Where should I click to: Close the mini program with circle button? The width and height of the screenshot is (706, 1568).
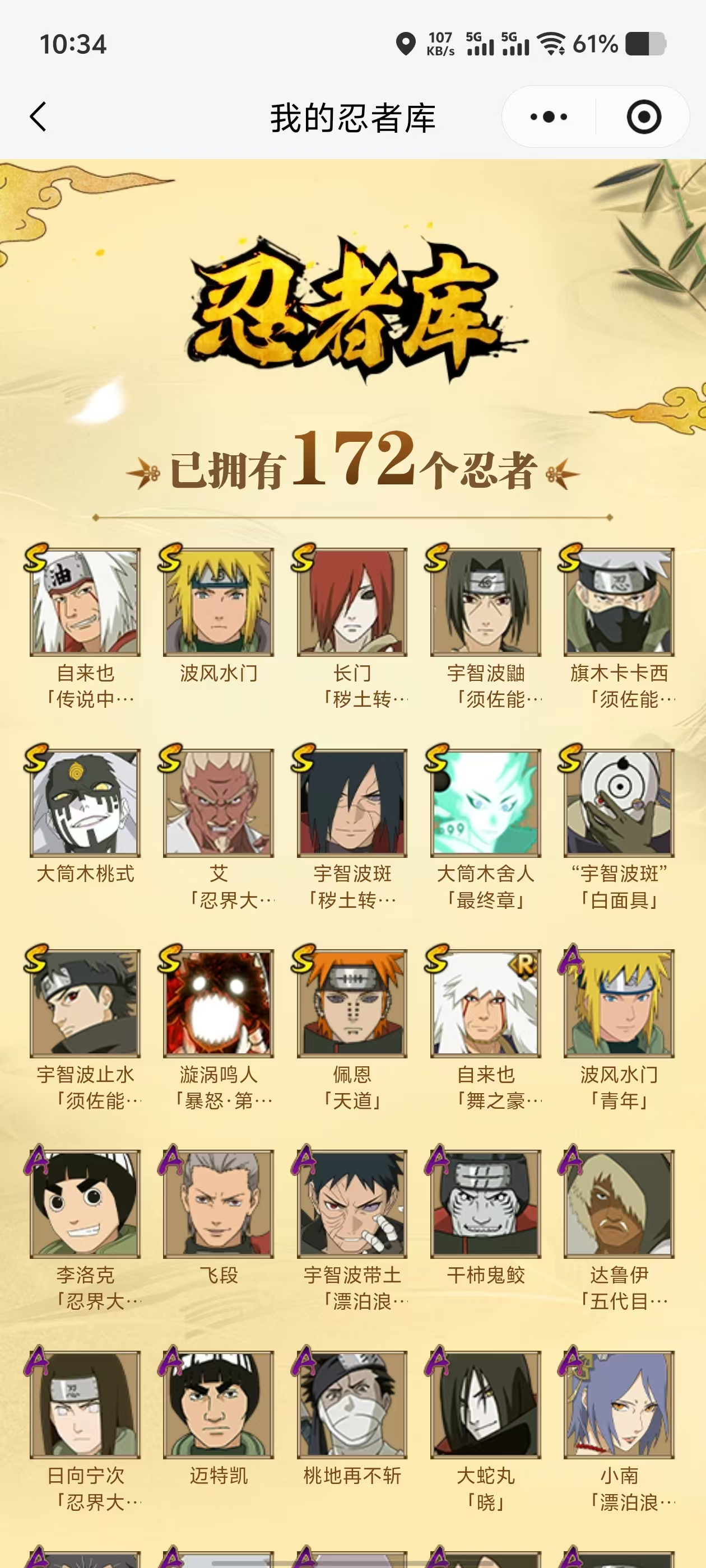(x=643, y=117)
